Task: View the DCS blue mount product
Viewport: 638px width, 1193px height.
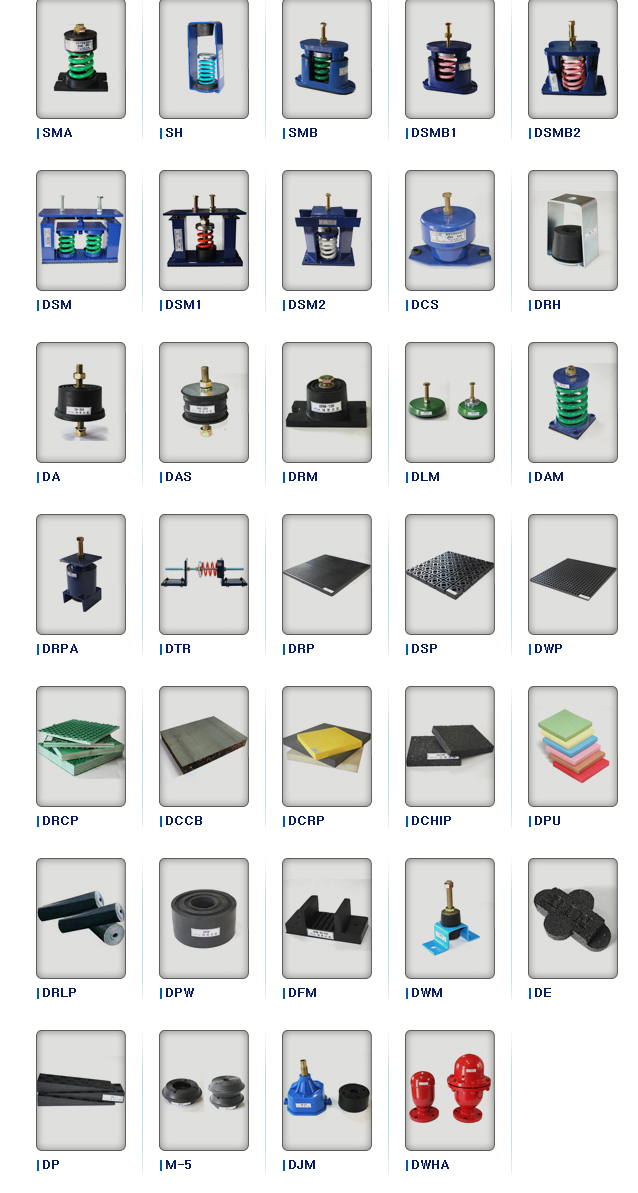Action: coord(450,231)
